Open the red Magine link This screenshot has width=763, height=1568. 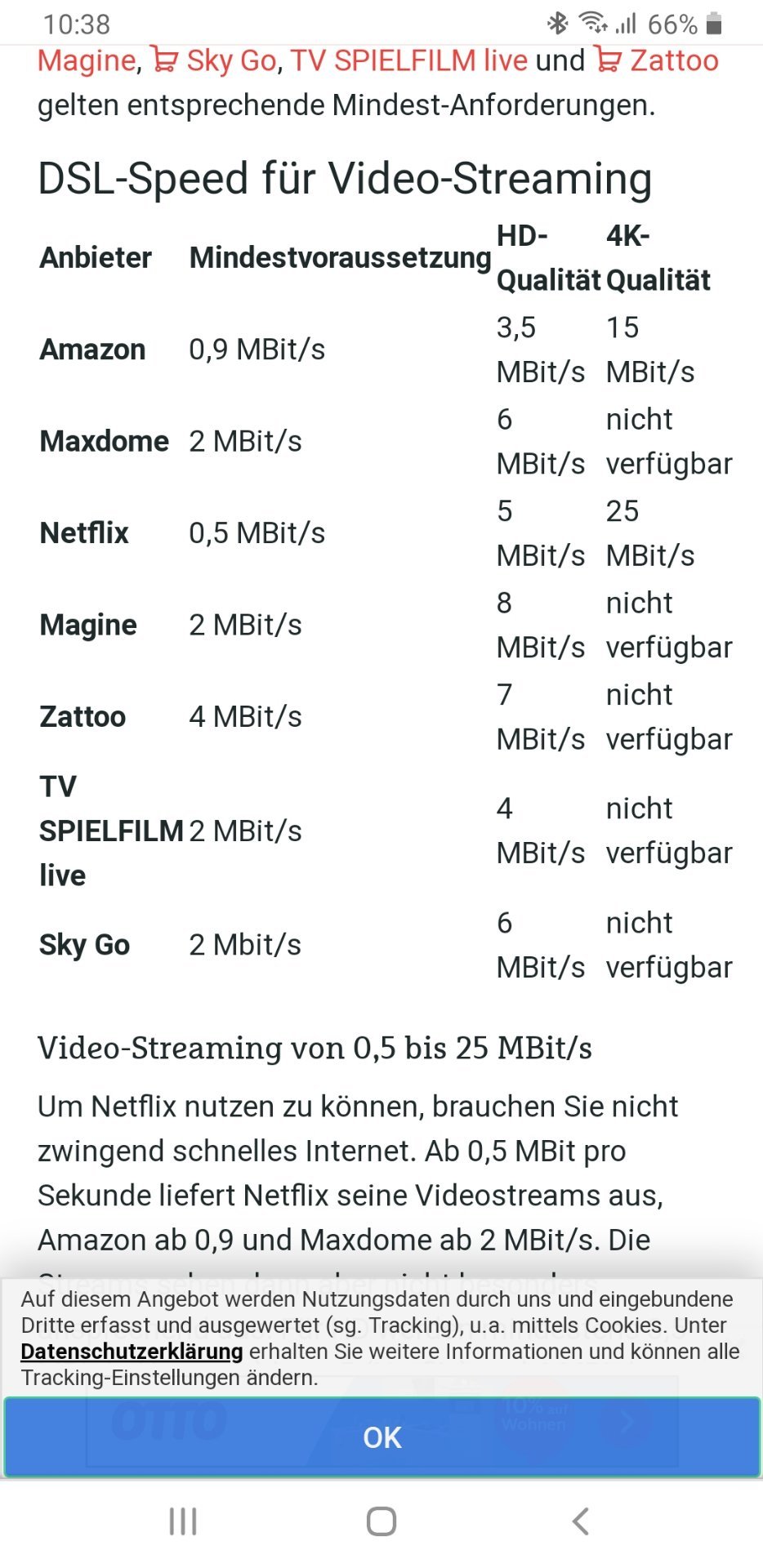click(x=87, y=61)
